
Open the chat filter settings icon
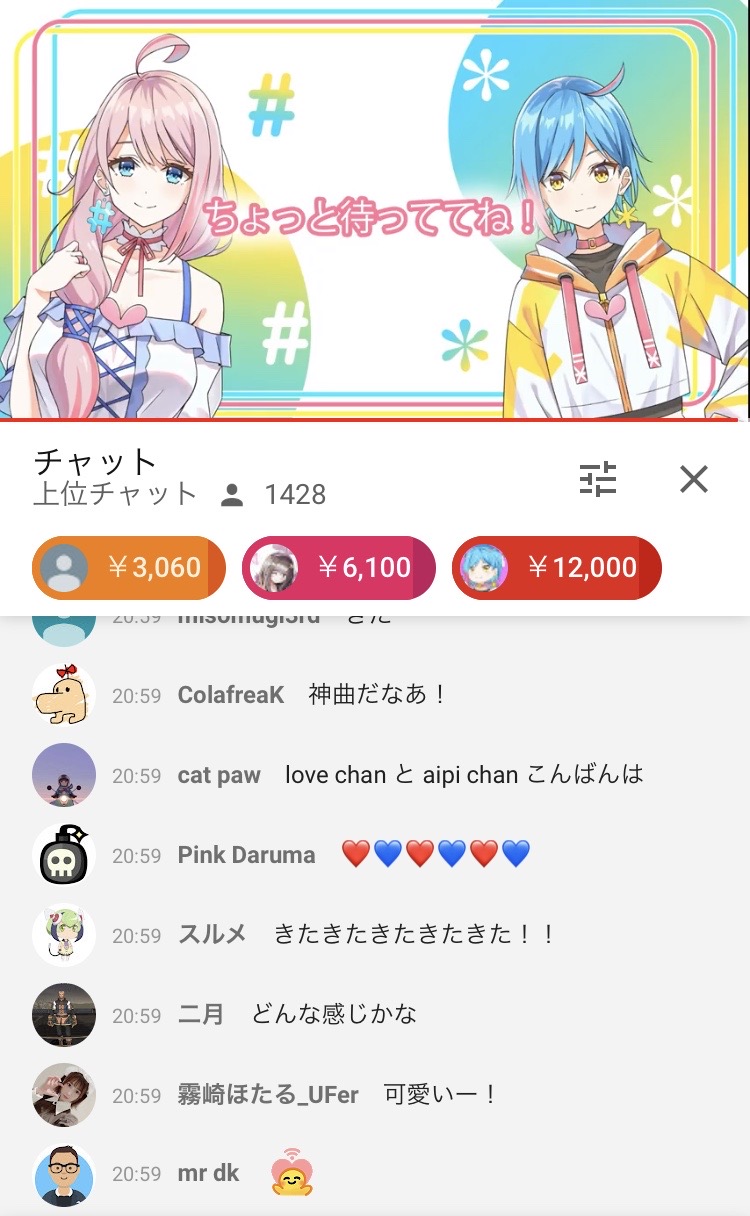[x=598, y=480]
